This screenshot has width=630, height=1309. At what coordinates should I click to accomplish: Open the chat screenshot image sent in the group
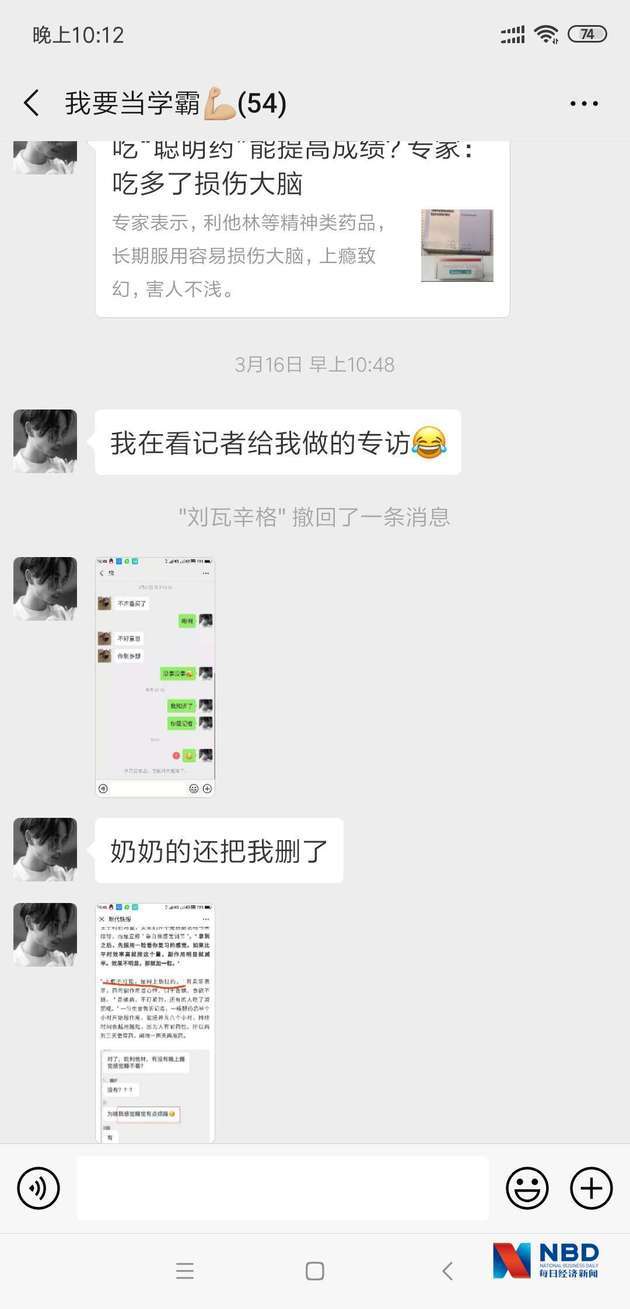coord(155,677)
